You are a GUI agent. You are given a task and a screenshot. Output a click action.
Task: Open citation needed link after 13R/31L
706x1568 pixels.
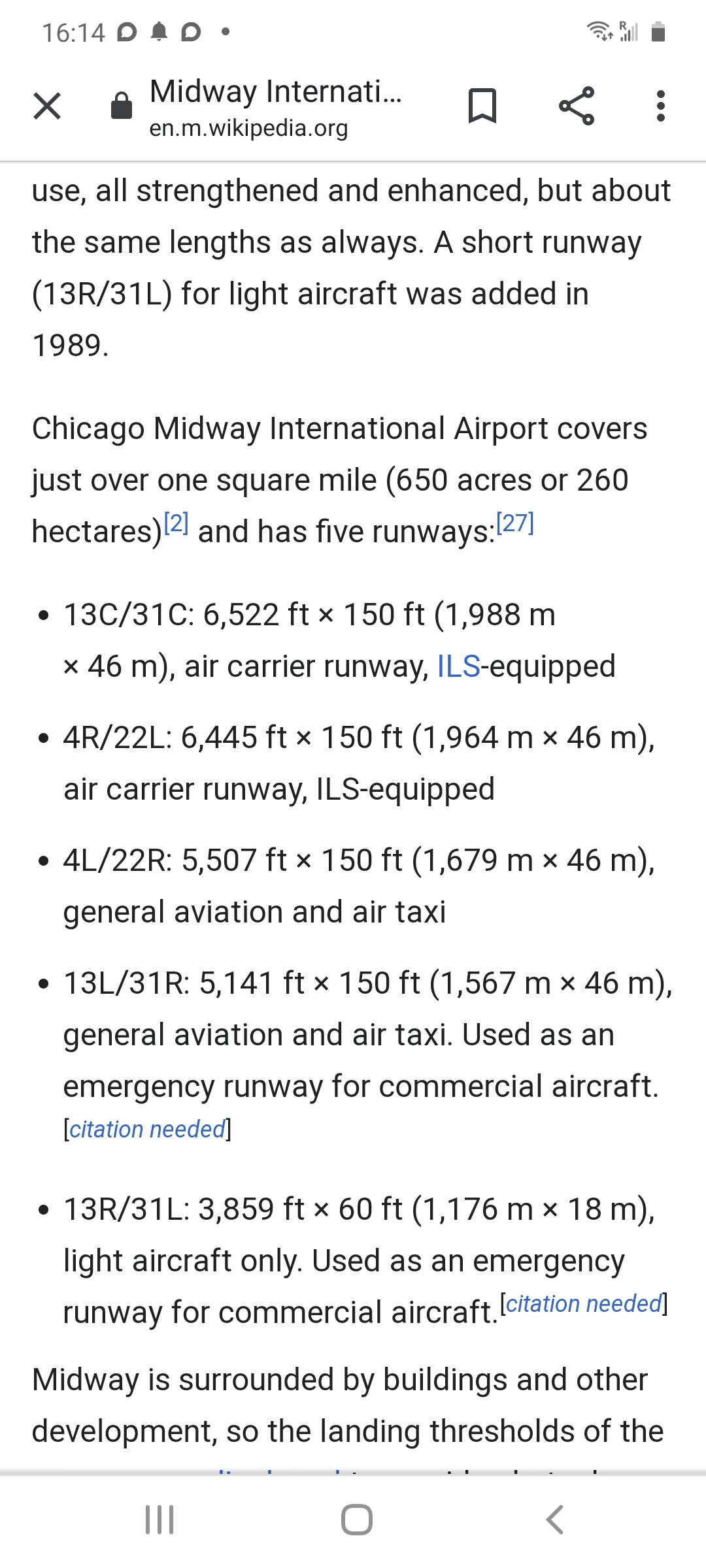point(584,1303)
